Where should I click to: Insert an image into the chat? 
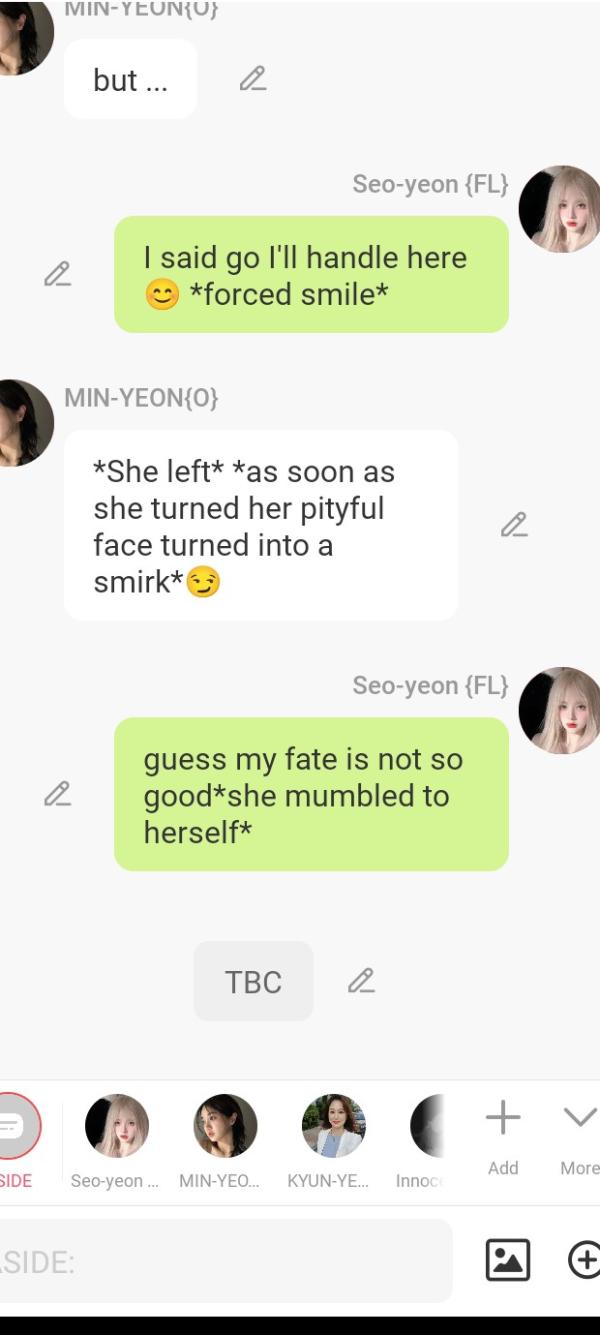point(508,1260)
